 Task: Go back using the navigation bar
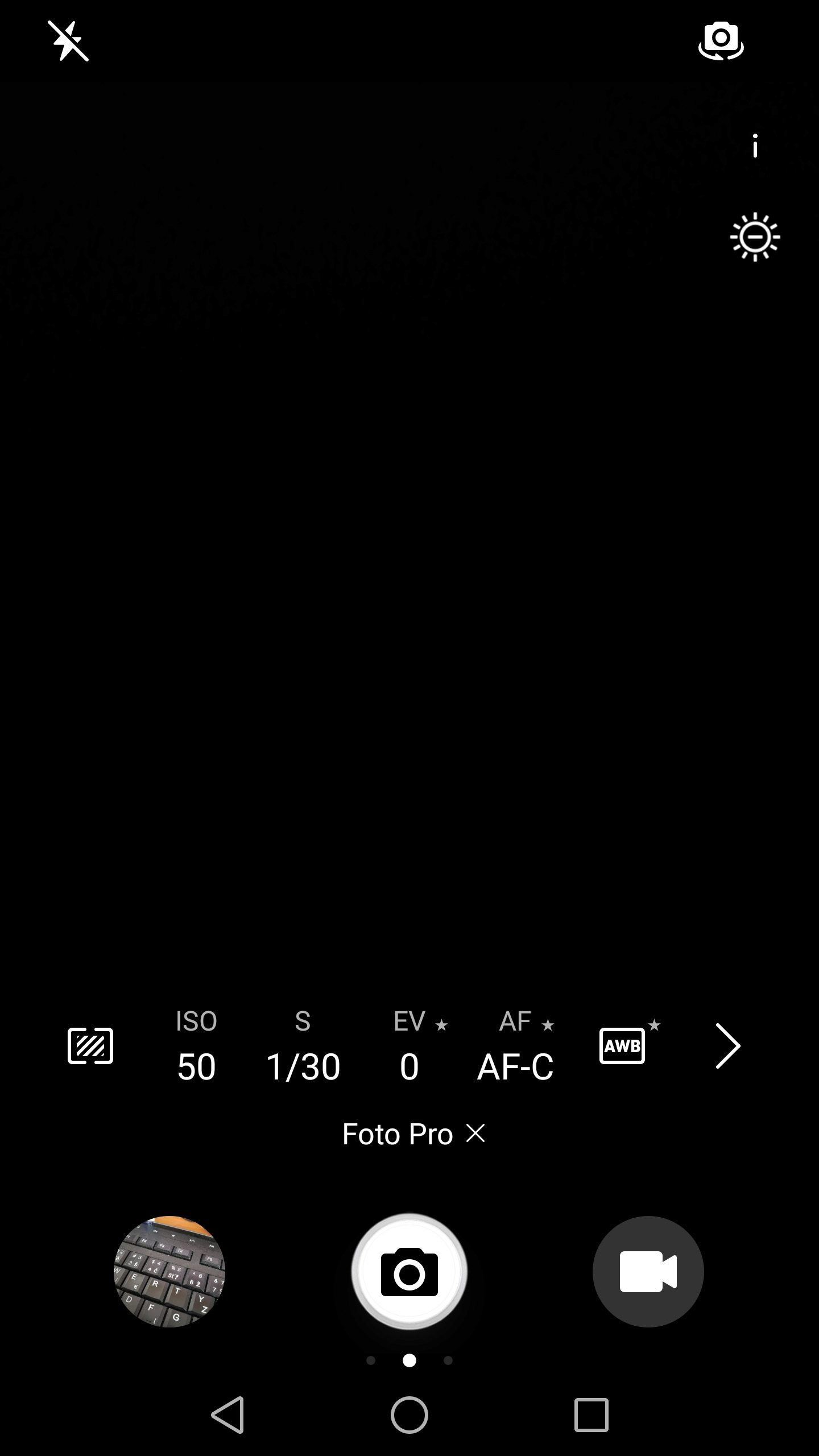coord(227,1414)
